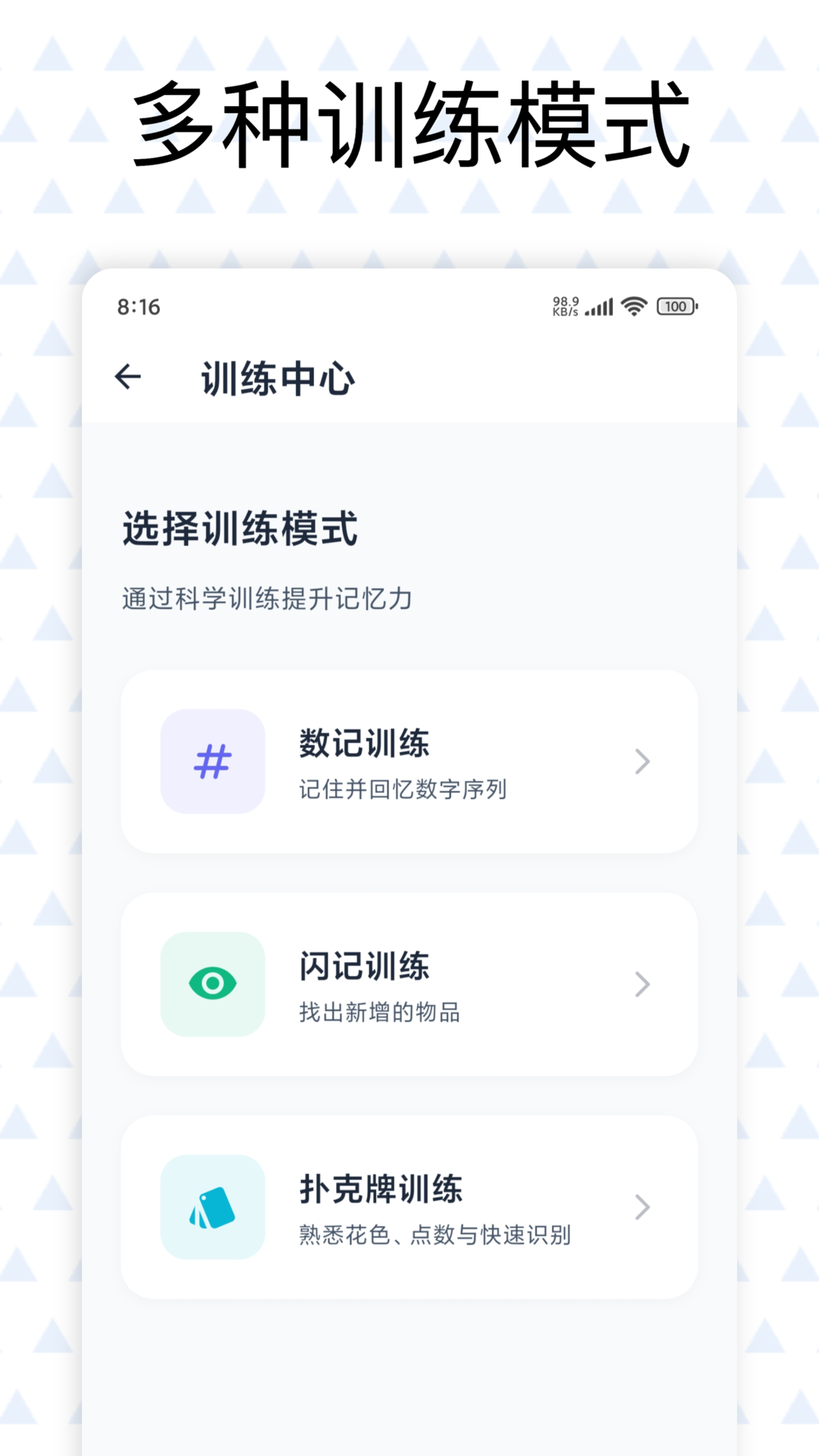Tap the cellular signal strength icon
819x1456 pixels.
[598, 306]
